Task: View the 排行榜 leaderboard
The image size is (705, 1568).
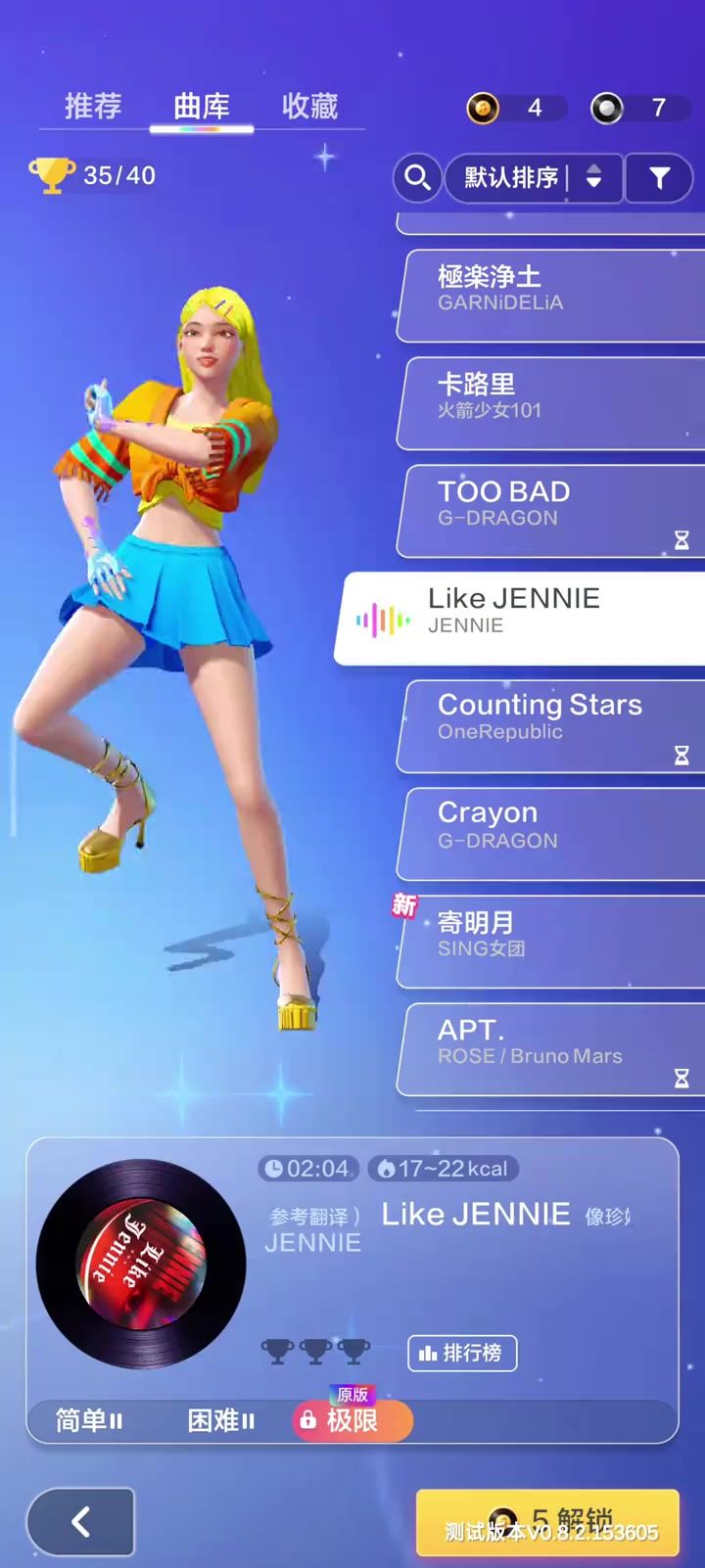Action: [461, 1353]
